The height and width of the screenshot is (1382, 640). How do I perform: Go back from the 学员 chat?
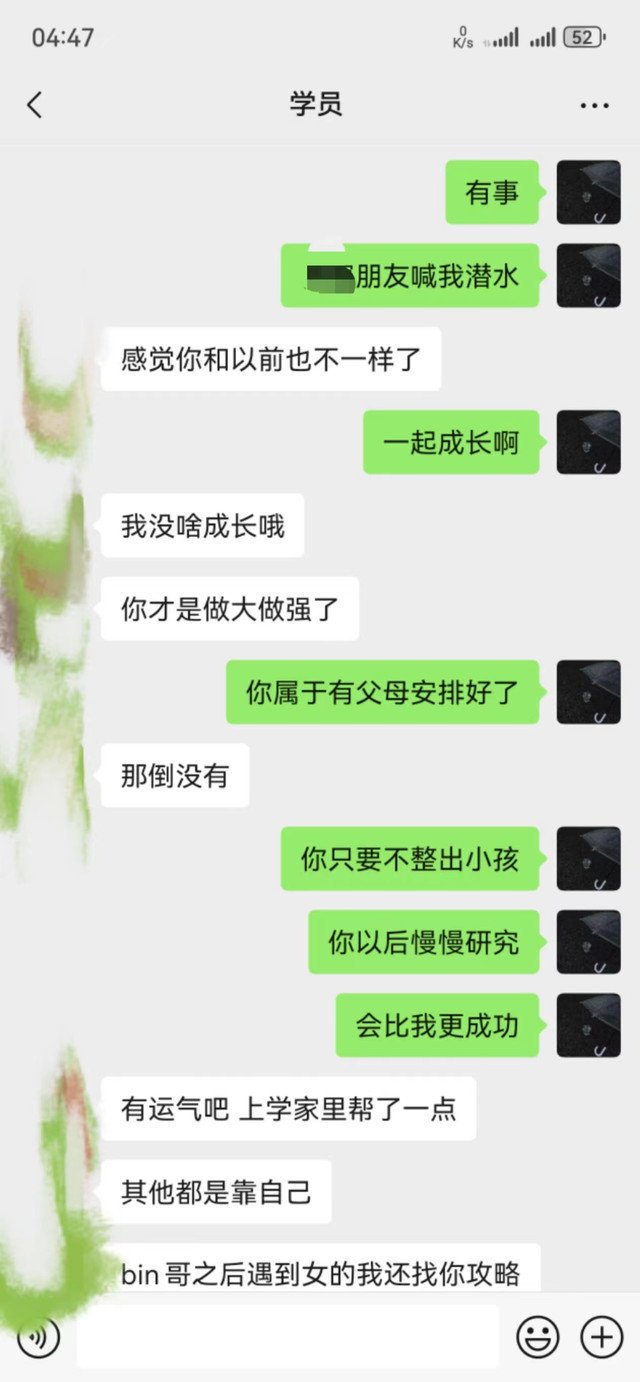35,105
